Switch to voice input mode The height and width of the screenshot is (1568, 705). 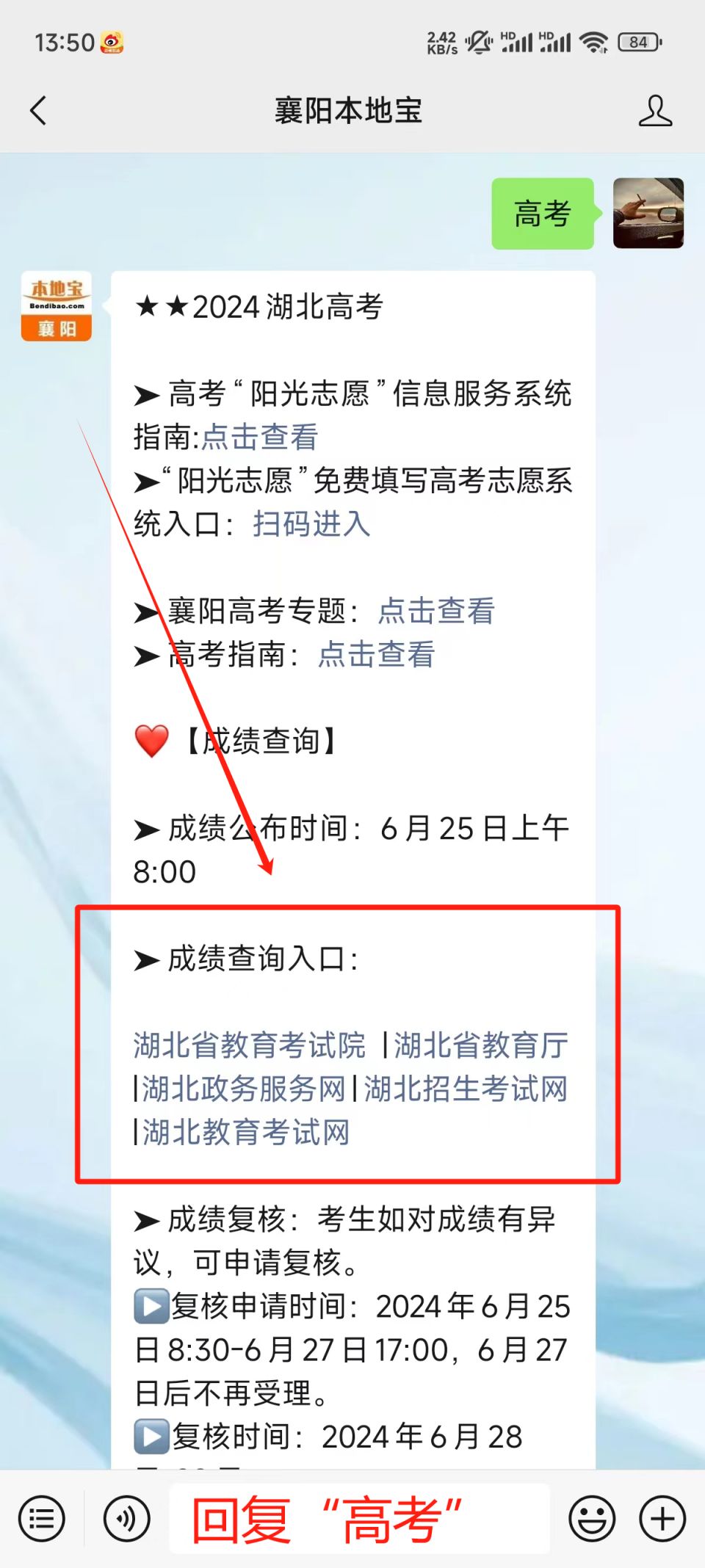coord(126,1518)
